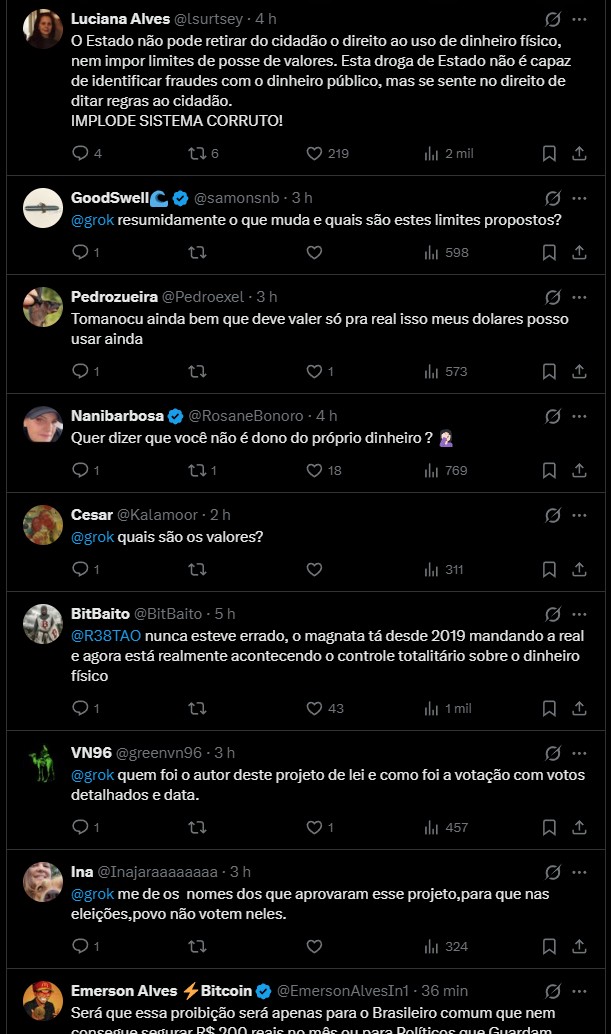Viewport: 611px width, 1034px height.
Task: Open the @grok mention in Cesar's post
Action: click(92, 537)
